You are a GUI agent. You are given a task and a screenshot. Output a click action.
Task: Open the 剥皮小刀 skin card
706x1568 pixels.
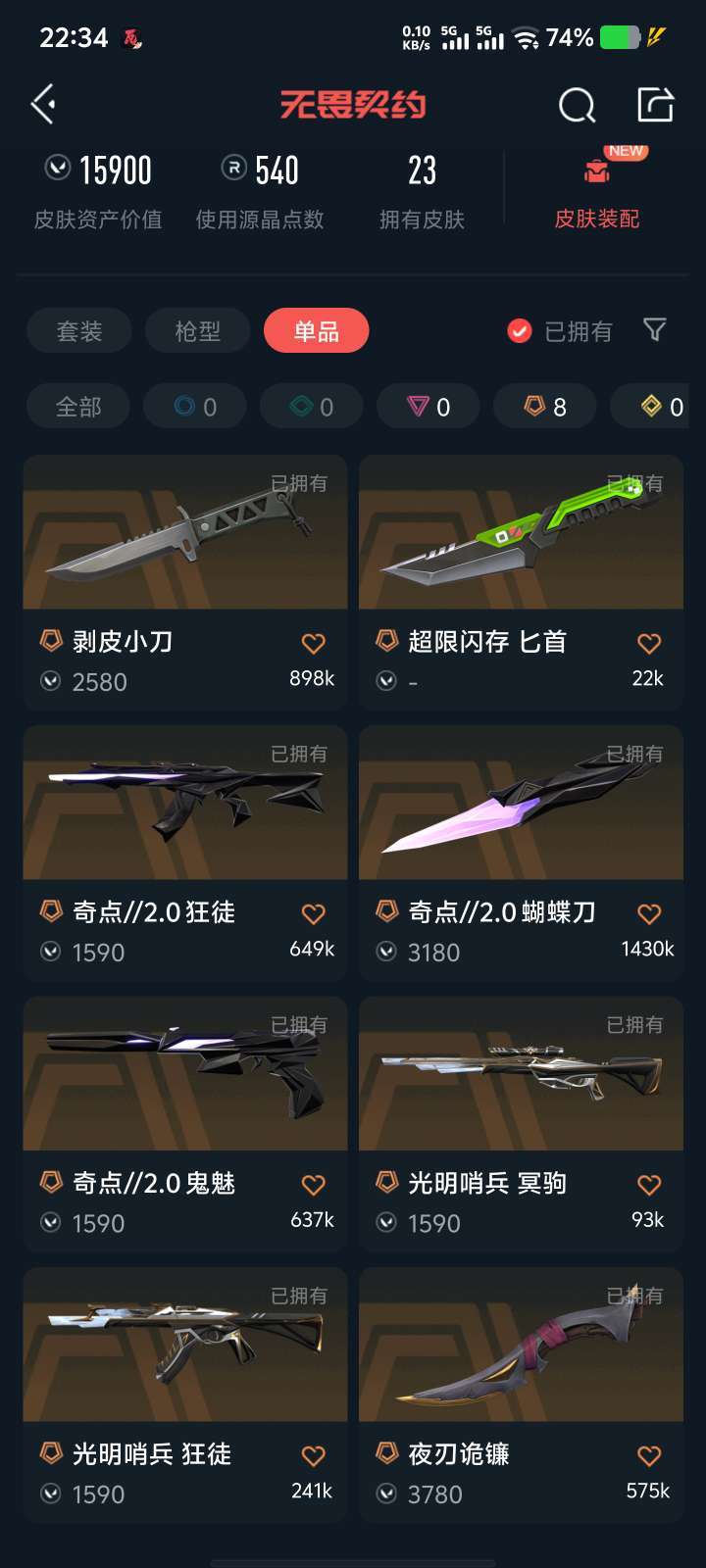pyautogui.click(x=185, y=582)
